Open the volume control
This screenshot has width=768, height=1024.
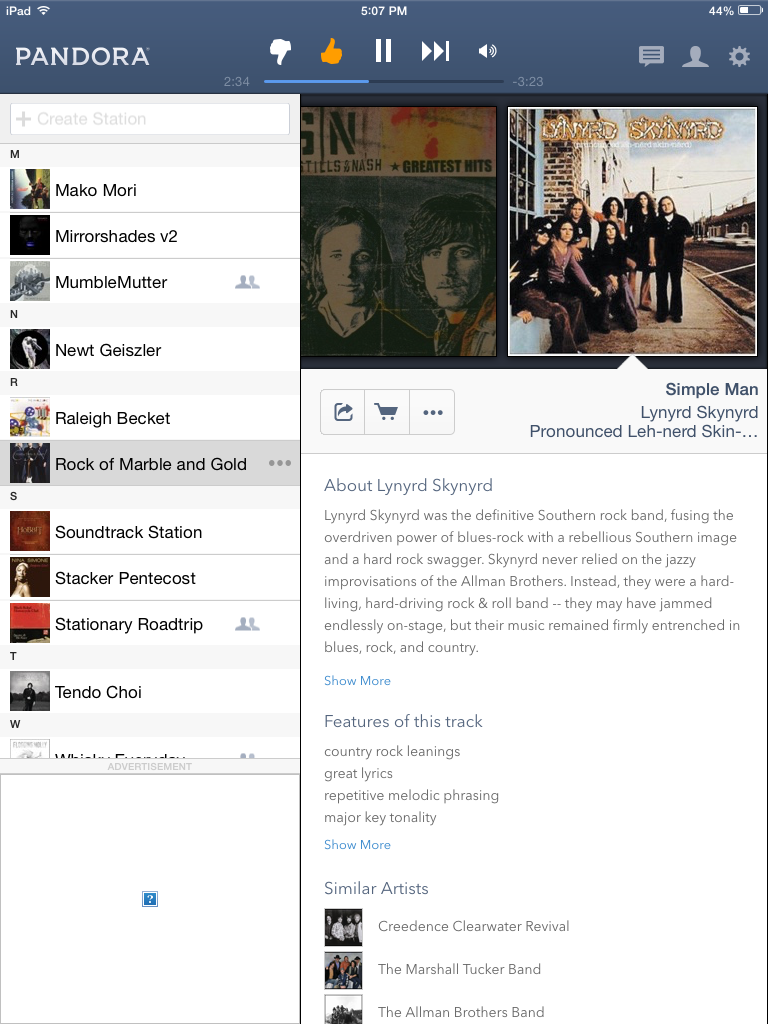(x=487, y=51)
